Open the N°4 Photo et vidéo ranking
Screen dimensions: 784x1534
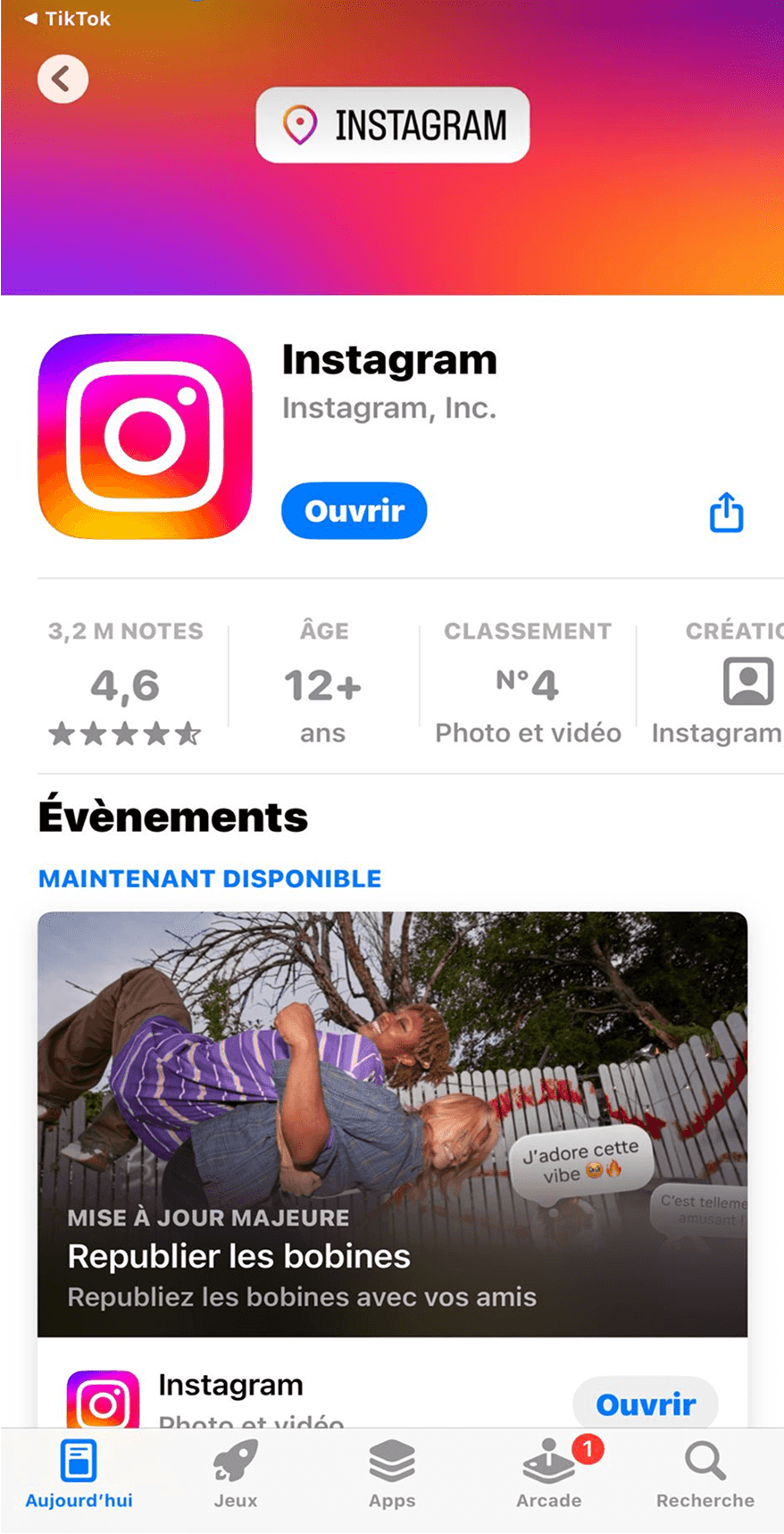[x=528, y=685]
